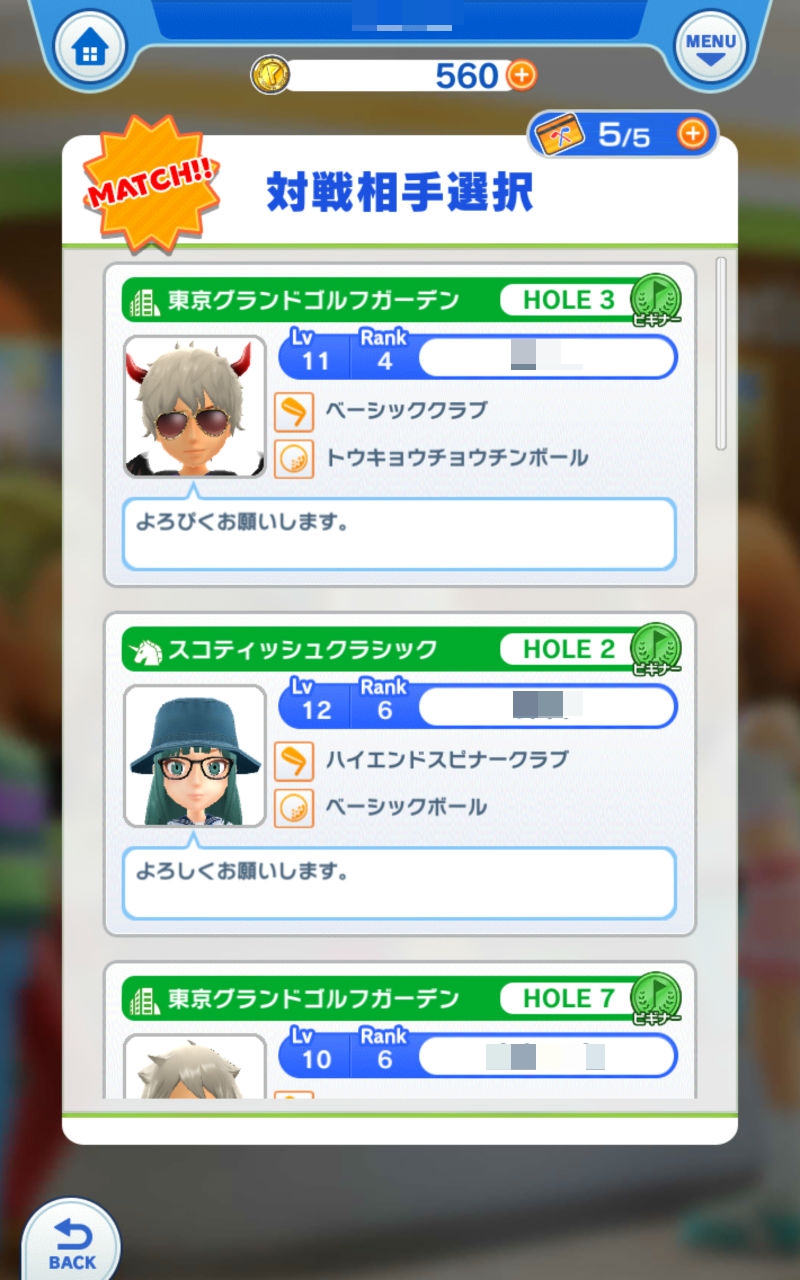Screen dimensions: 800x1280
Task: Add more coins with plus button
Action: tap(521, 74)
